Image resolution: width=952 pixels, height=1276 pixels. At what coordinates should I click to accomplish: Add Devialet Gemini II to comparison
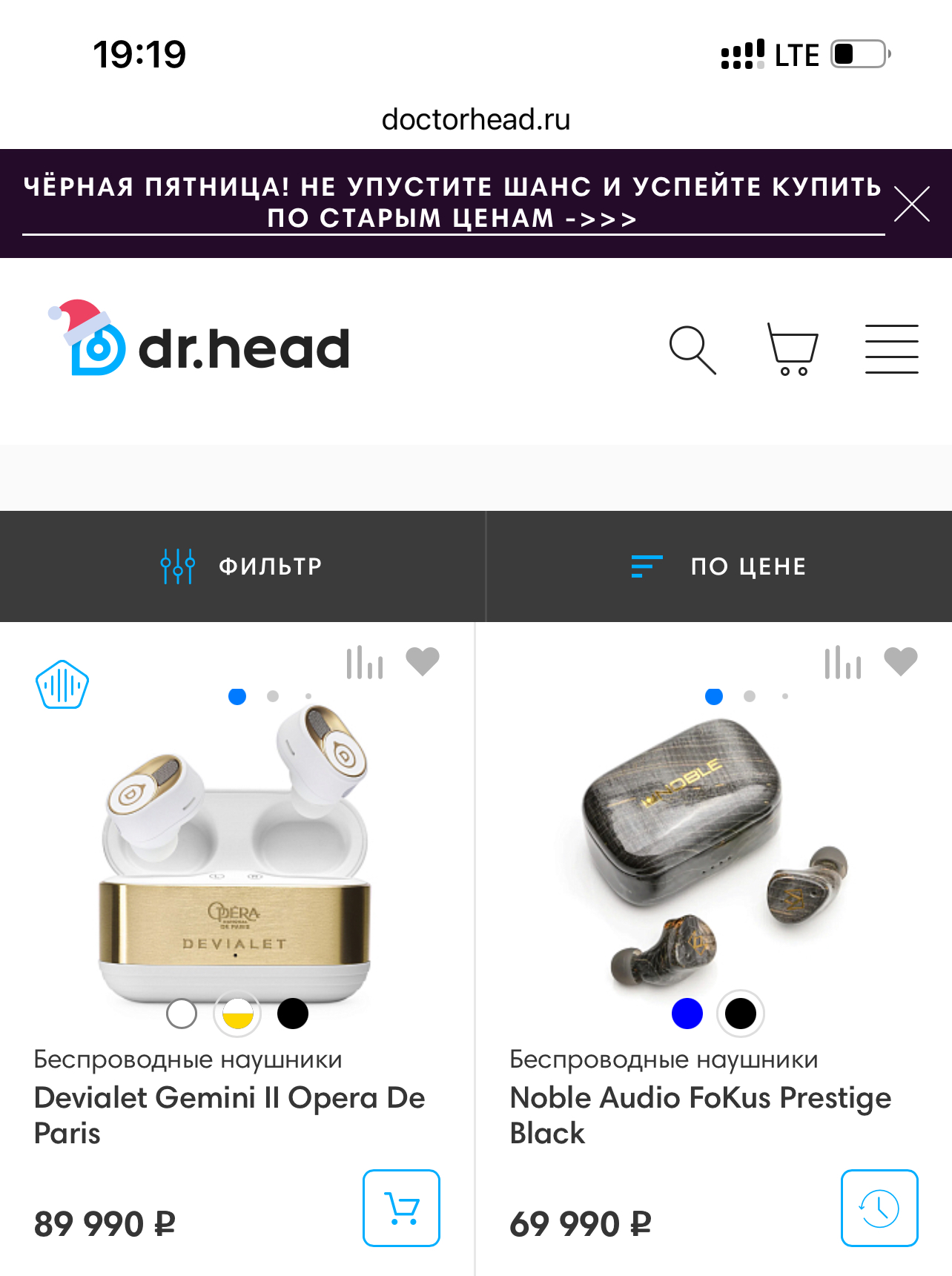point(365,662)
